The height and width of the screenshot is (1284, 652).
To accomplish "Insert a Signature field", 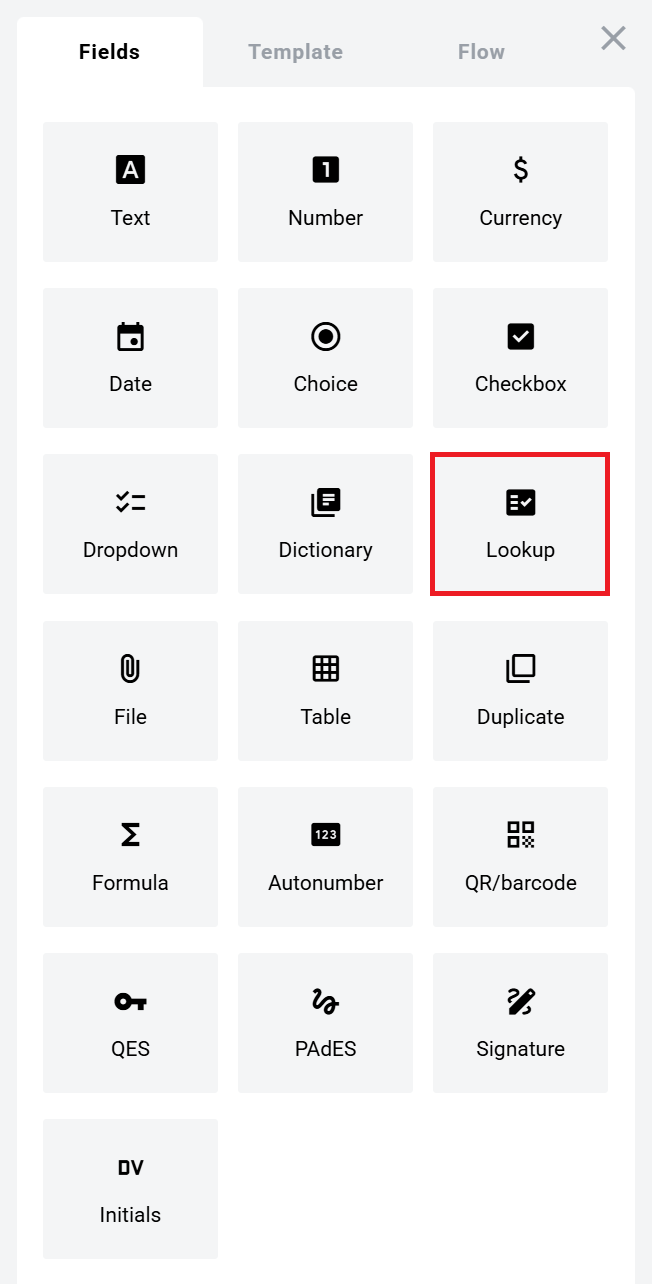I will coord(520,1023).
